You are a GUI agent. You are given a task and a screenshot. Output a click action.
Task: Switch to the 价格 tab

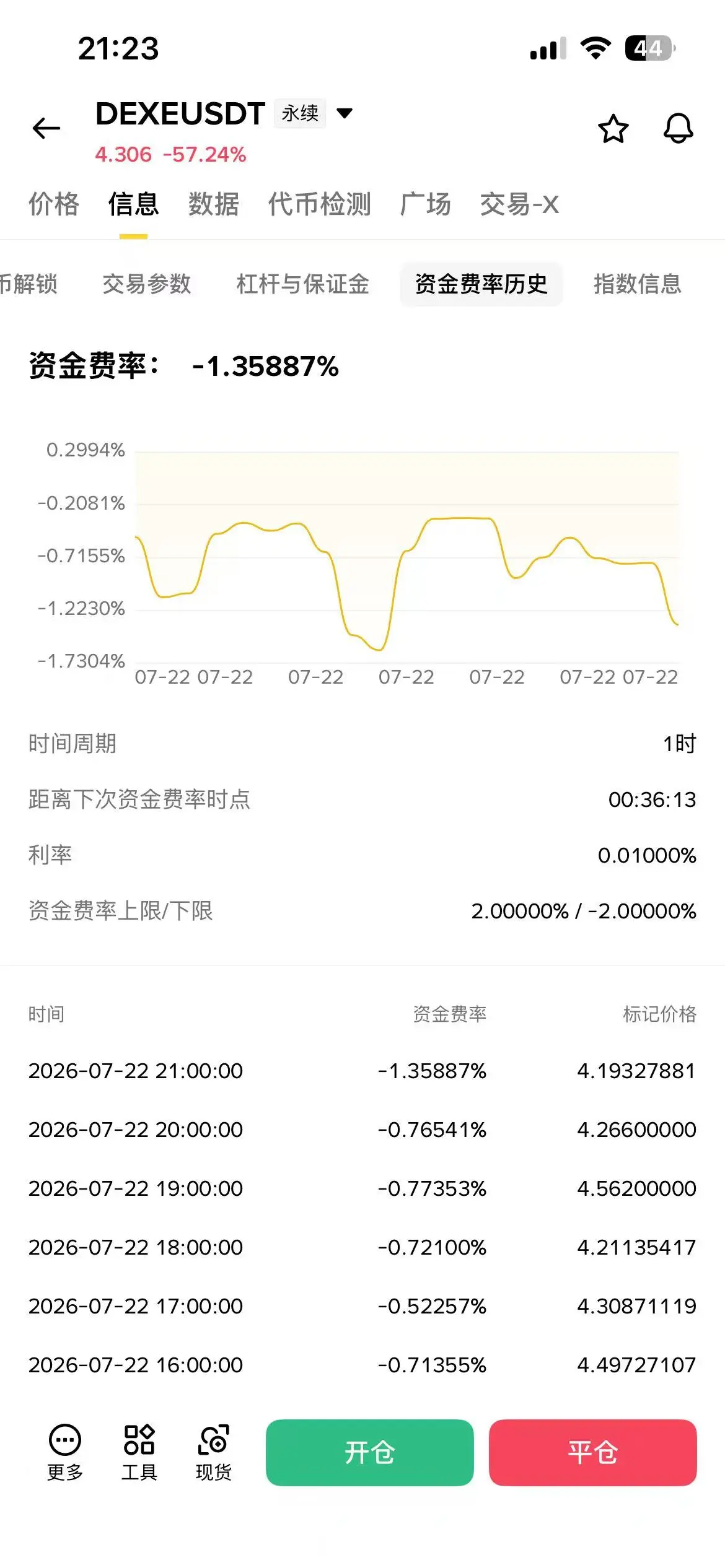point(54,204)
